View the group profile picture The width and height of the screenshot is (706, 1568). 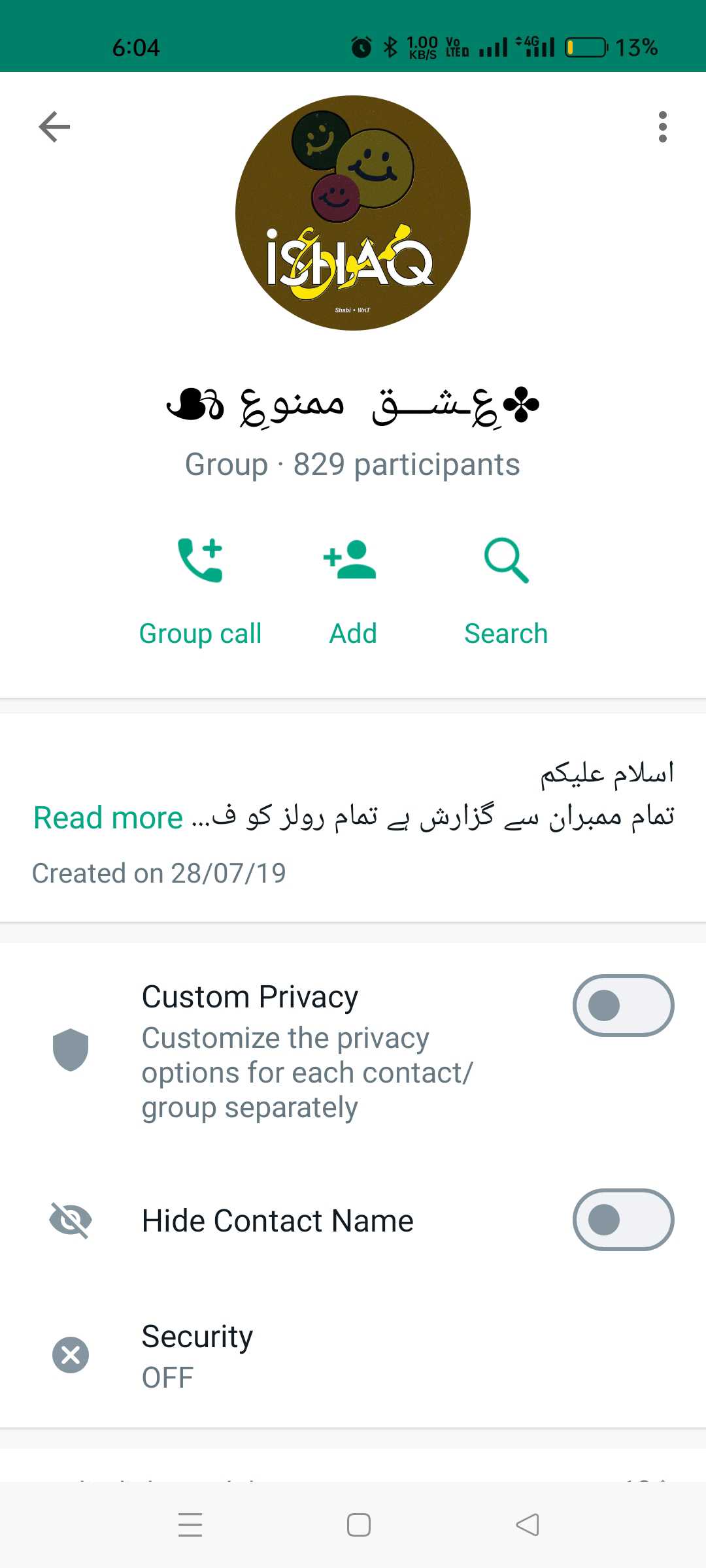pos(353,213)
